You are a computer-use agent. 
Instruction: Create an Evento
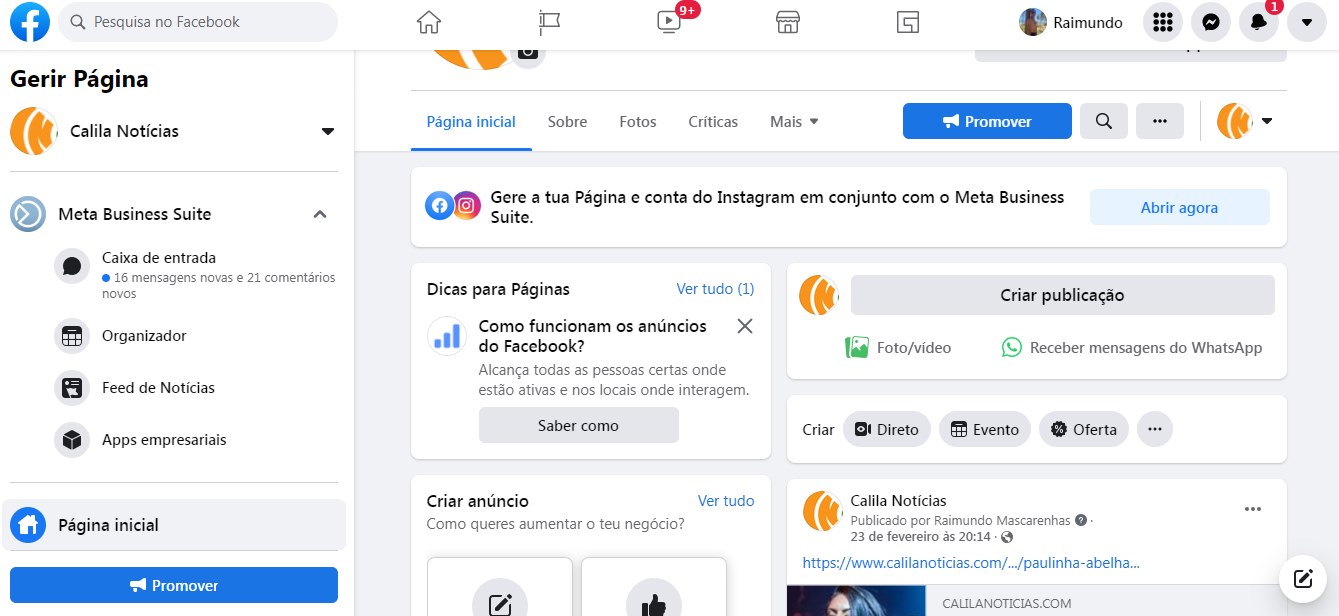coord(985,429)
